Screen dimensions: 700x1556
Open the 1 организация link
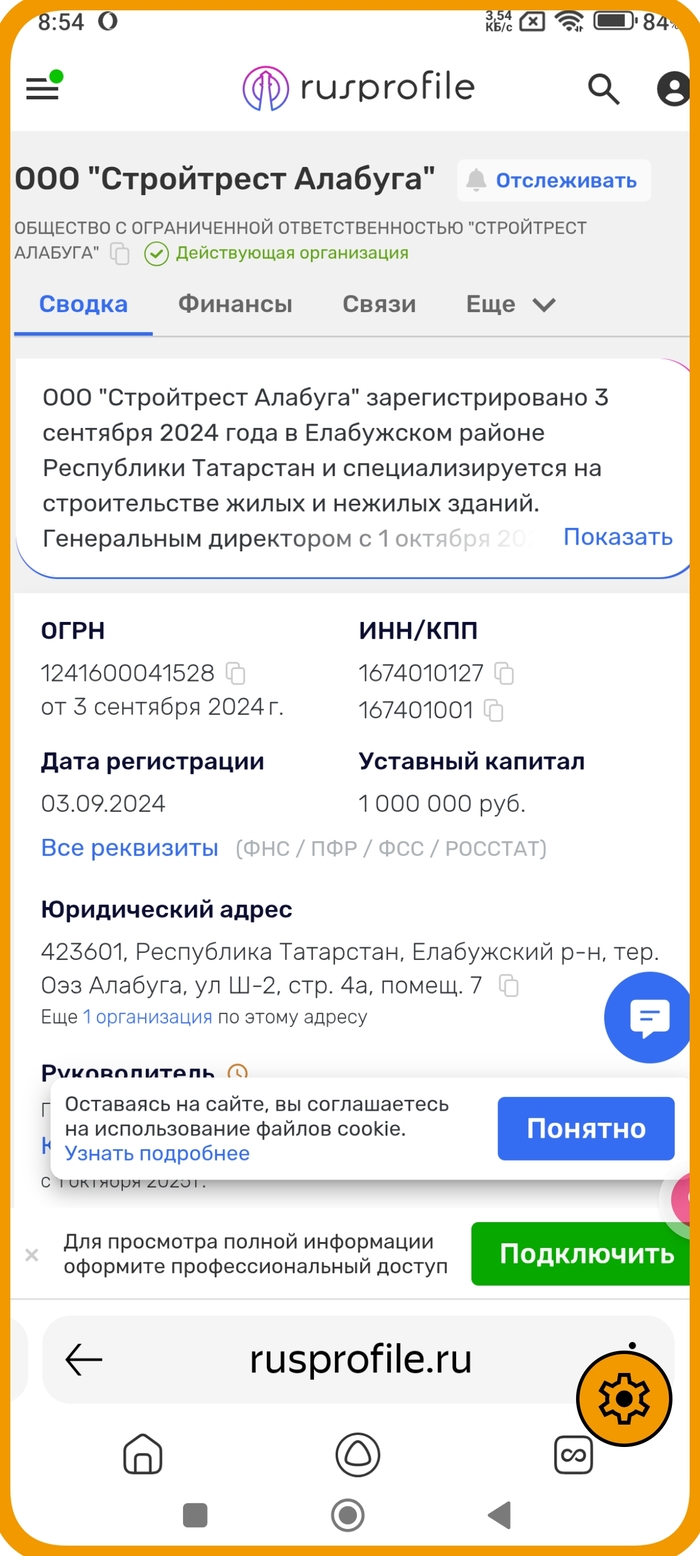coord(147,1017)
